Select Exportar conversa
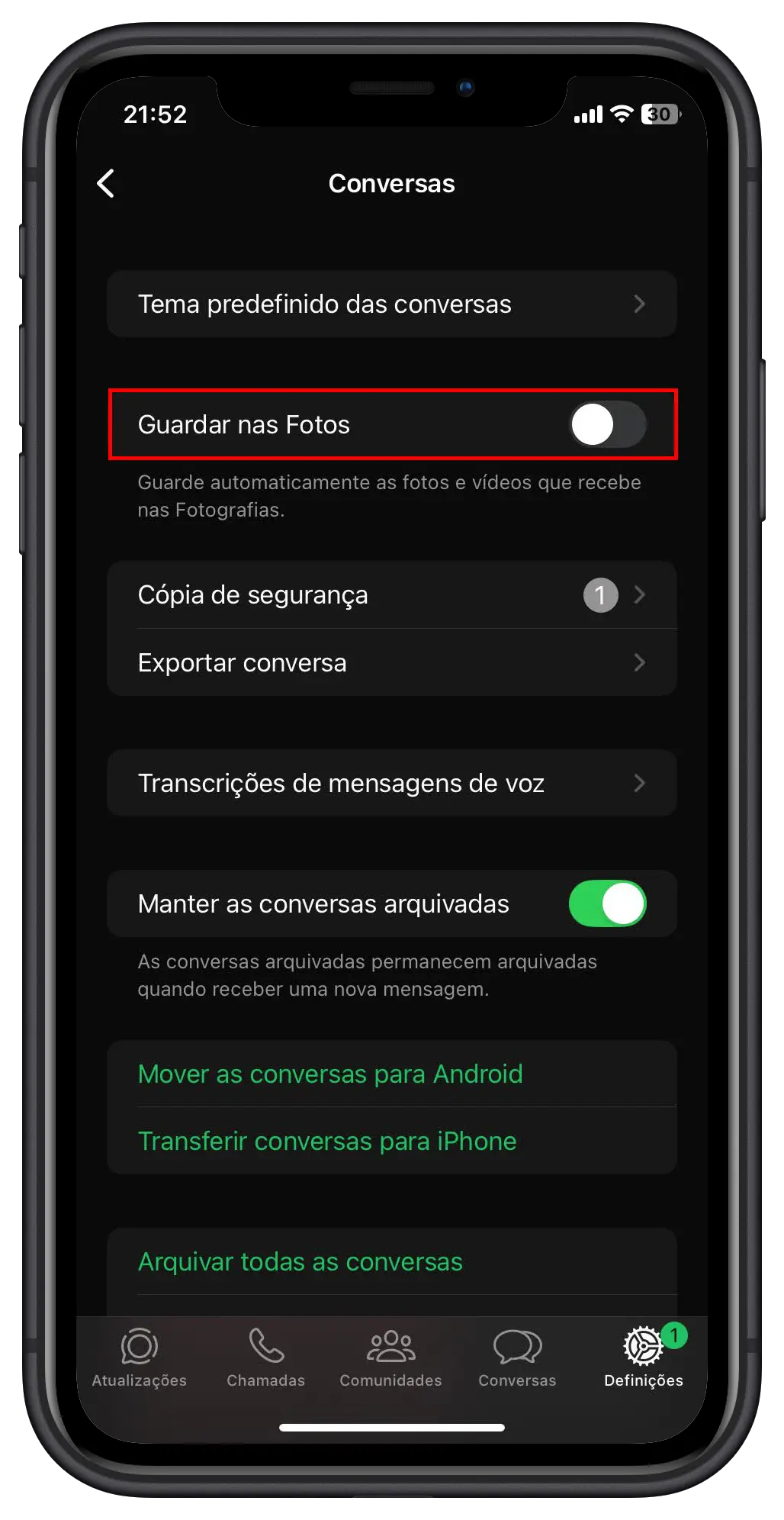The image size is (784, 1520). [x=391, y=662]
